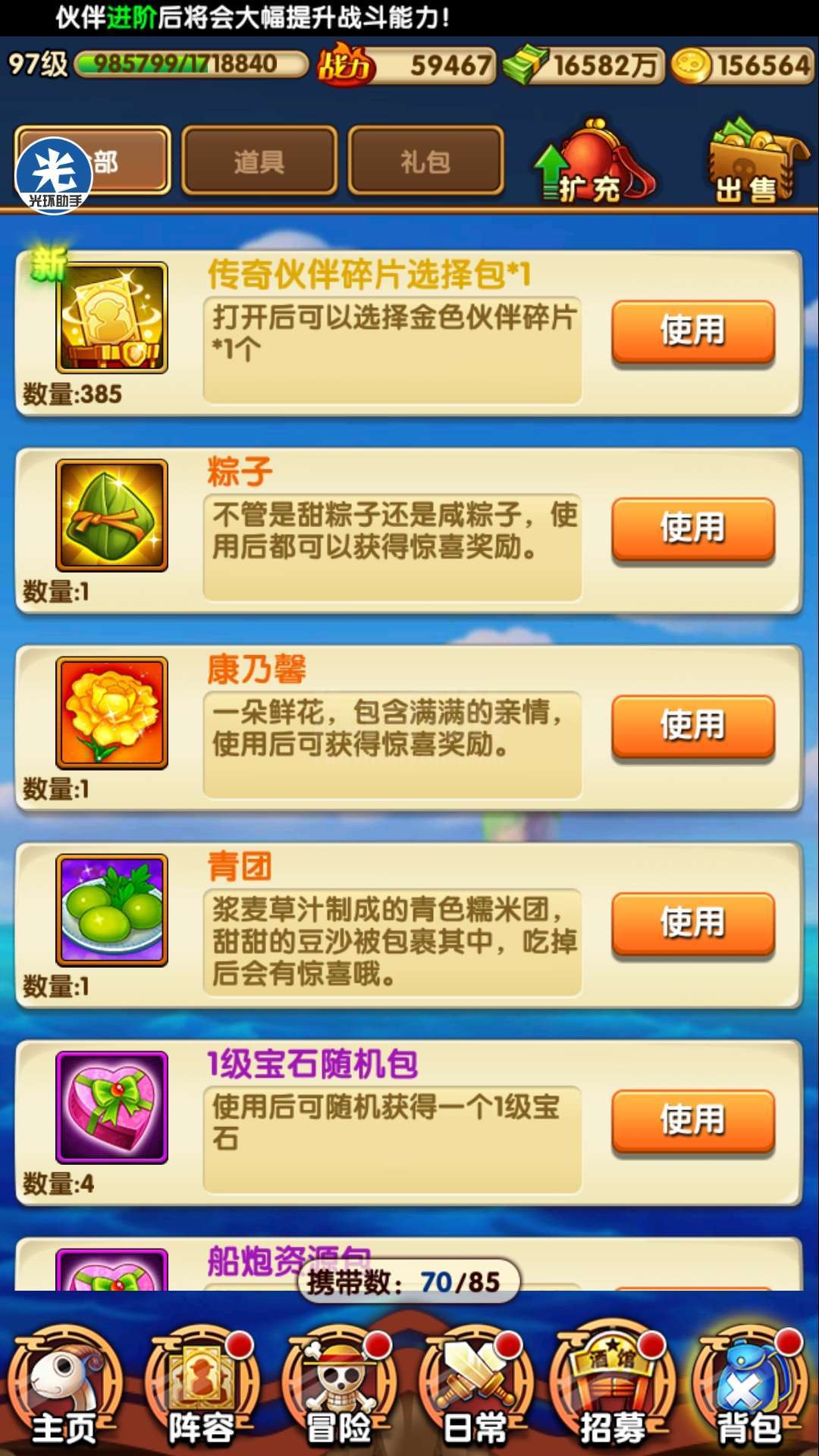Switch to the 日常 daily tab
819x1456 pixels.
tap(475, 1388)
